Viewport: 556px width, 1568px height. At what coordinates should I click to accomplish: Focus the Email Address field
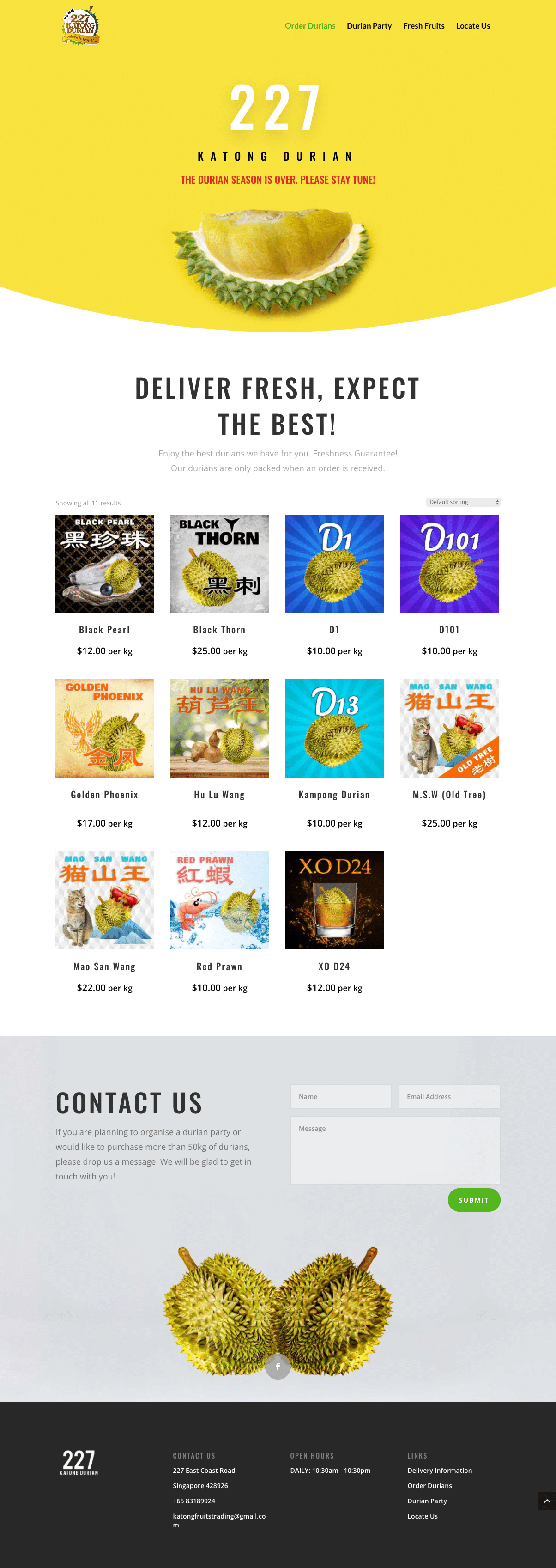[x=449, y=1096]
